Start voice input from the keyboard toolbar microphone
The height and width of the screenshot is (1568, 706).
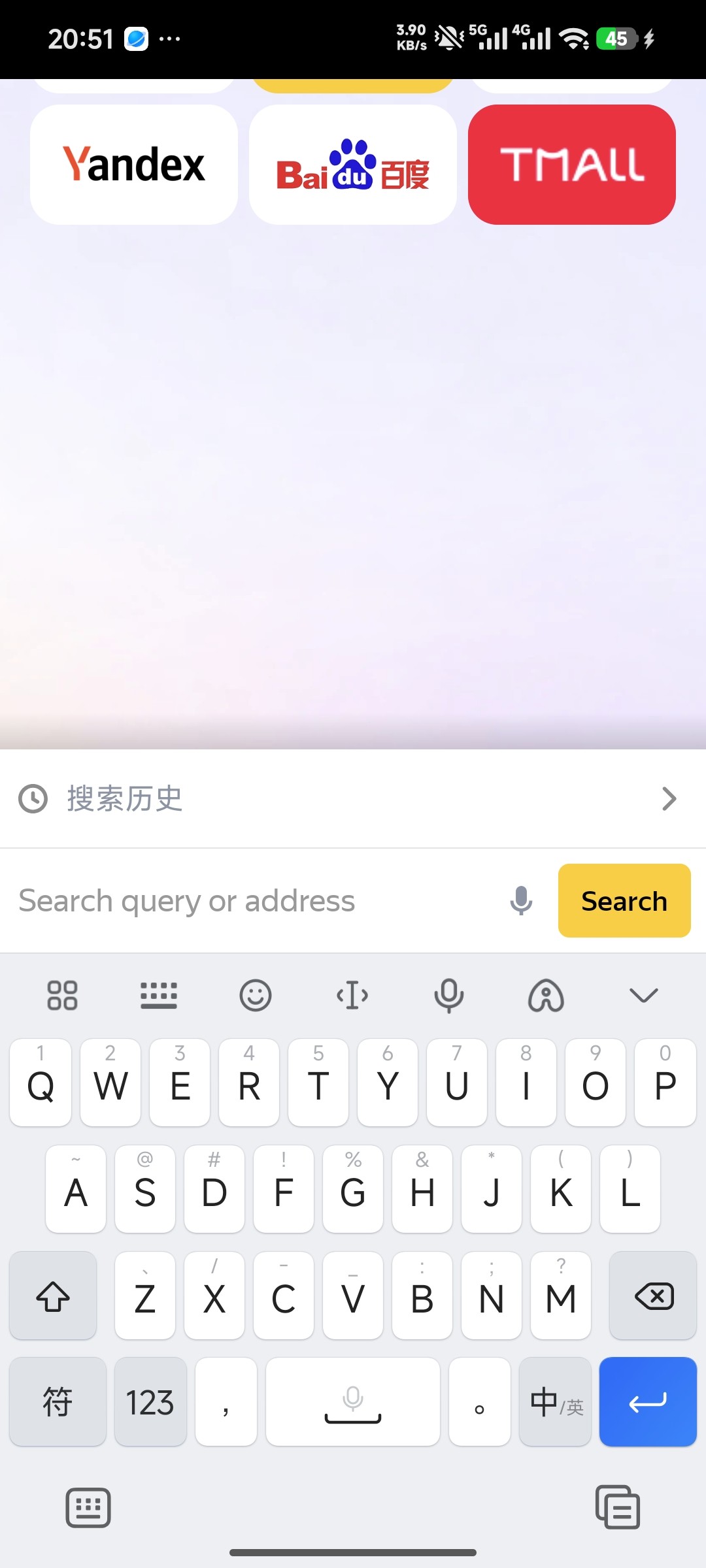coord(449,996)
